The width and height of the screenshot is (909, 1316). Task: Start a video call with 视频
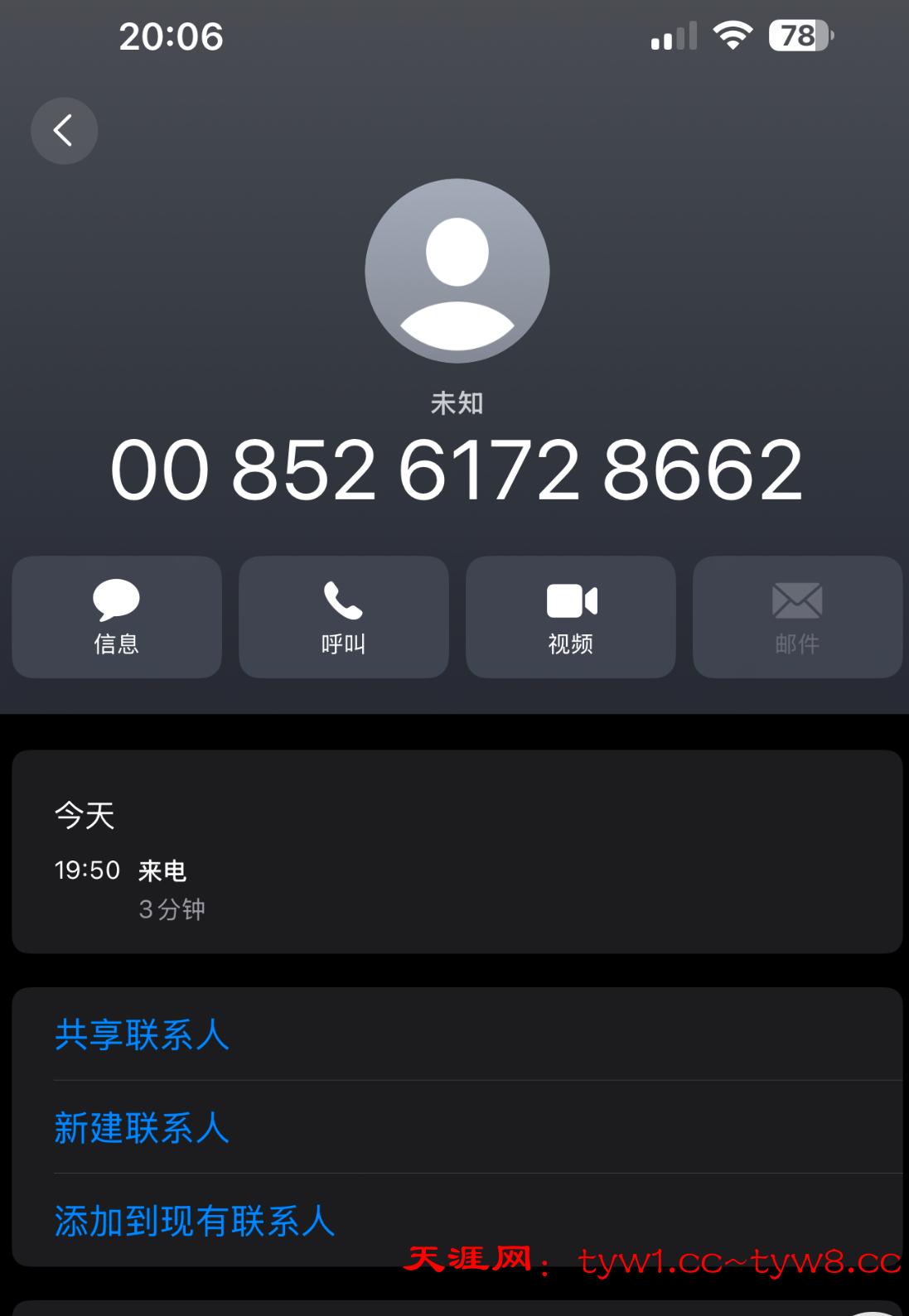[x=571, y=617]
